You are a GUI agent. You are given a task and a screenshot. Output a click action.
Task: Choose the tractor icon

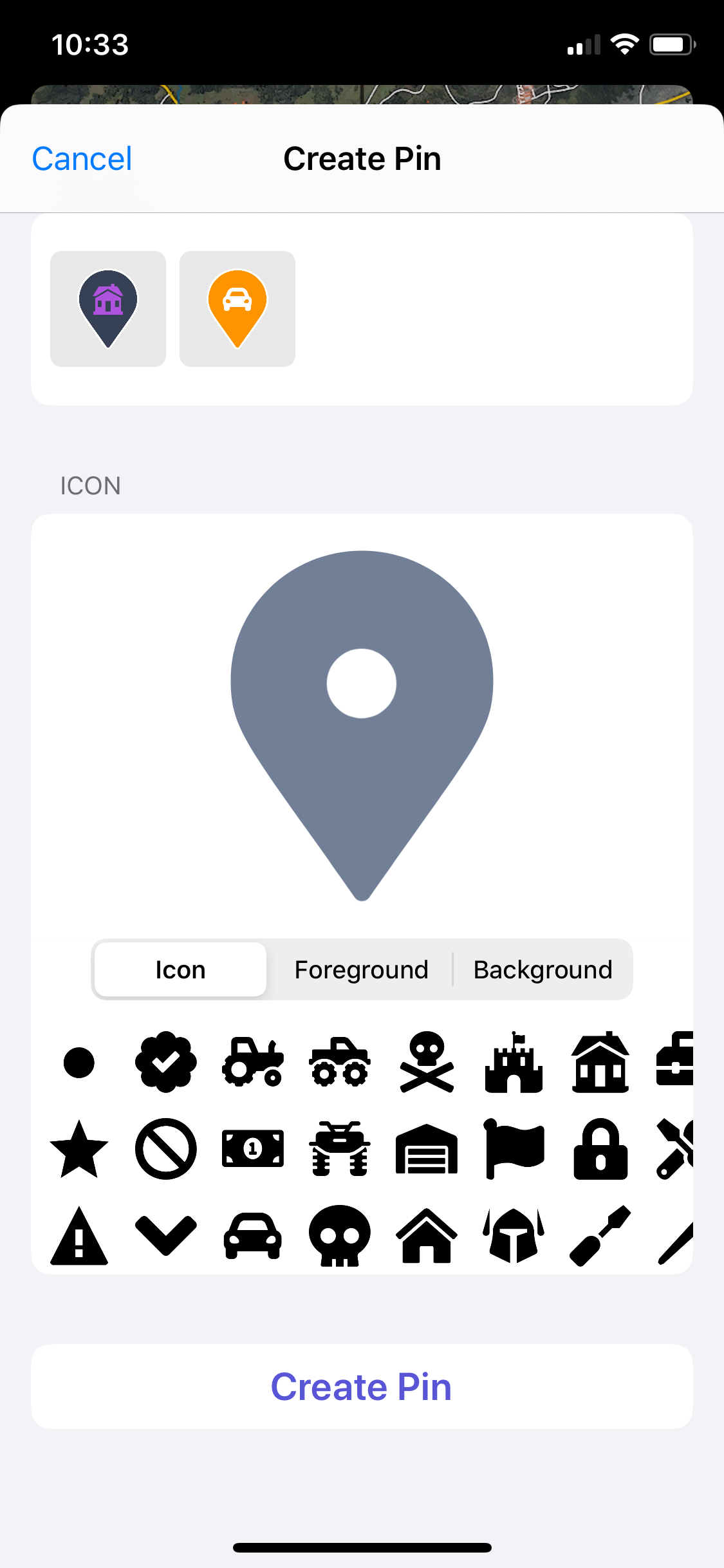point(253,1062)
